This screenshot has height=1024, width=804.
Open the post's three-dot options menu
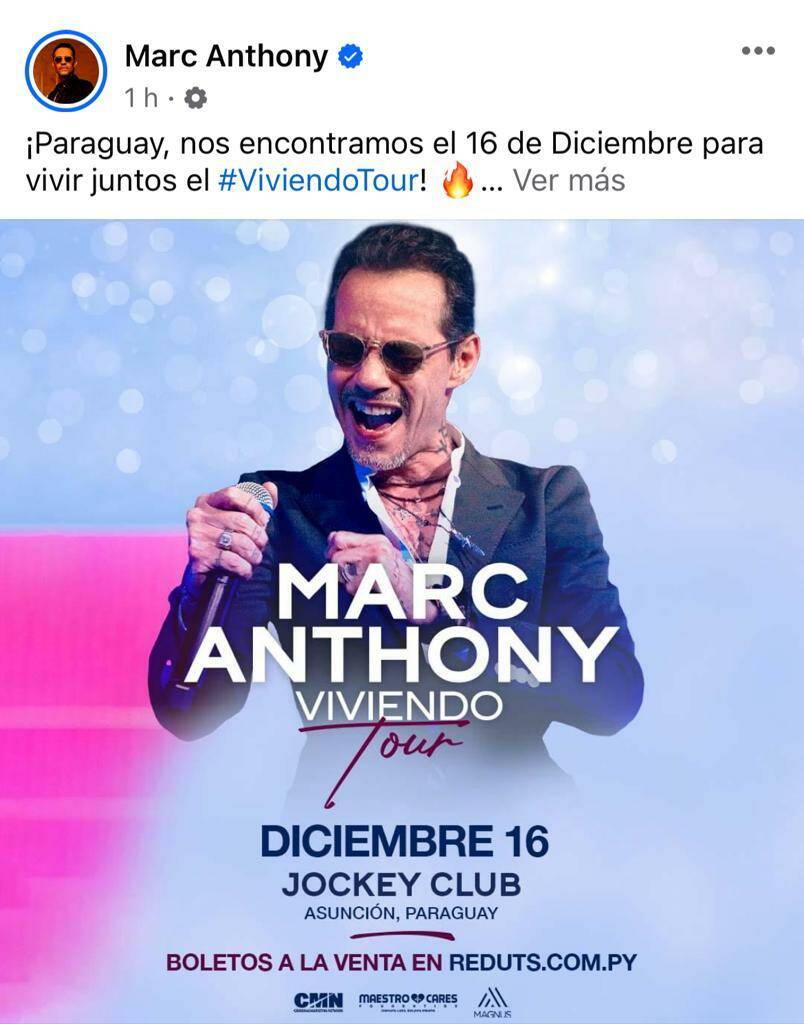(757, 51)
